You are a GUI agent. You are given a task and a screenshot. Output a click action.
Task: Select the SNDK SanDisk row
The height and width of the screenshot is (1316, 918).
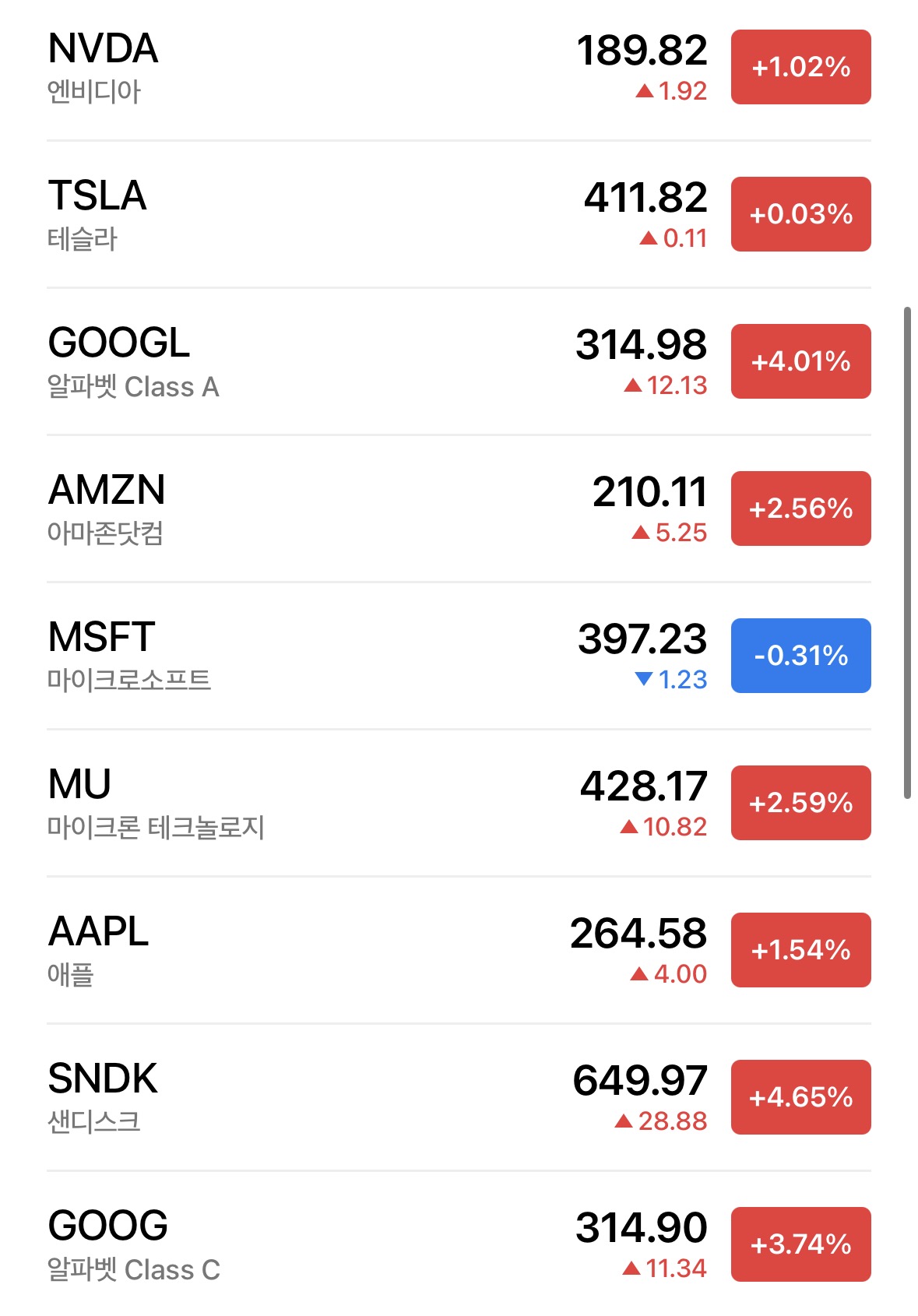click(311, 1098)
